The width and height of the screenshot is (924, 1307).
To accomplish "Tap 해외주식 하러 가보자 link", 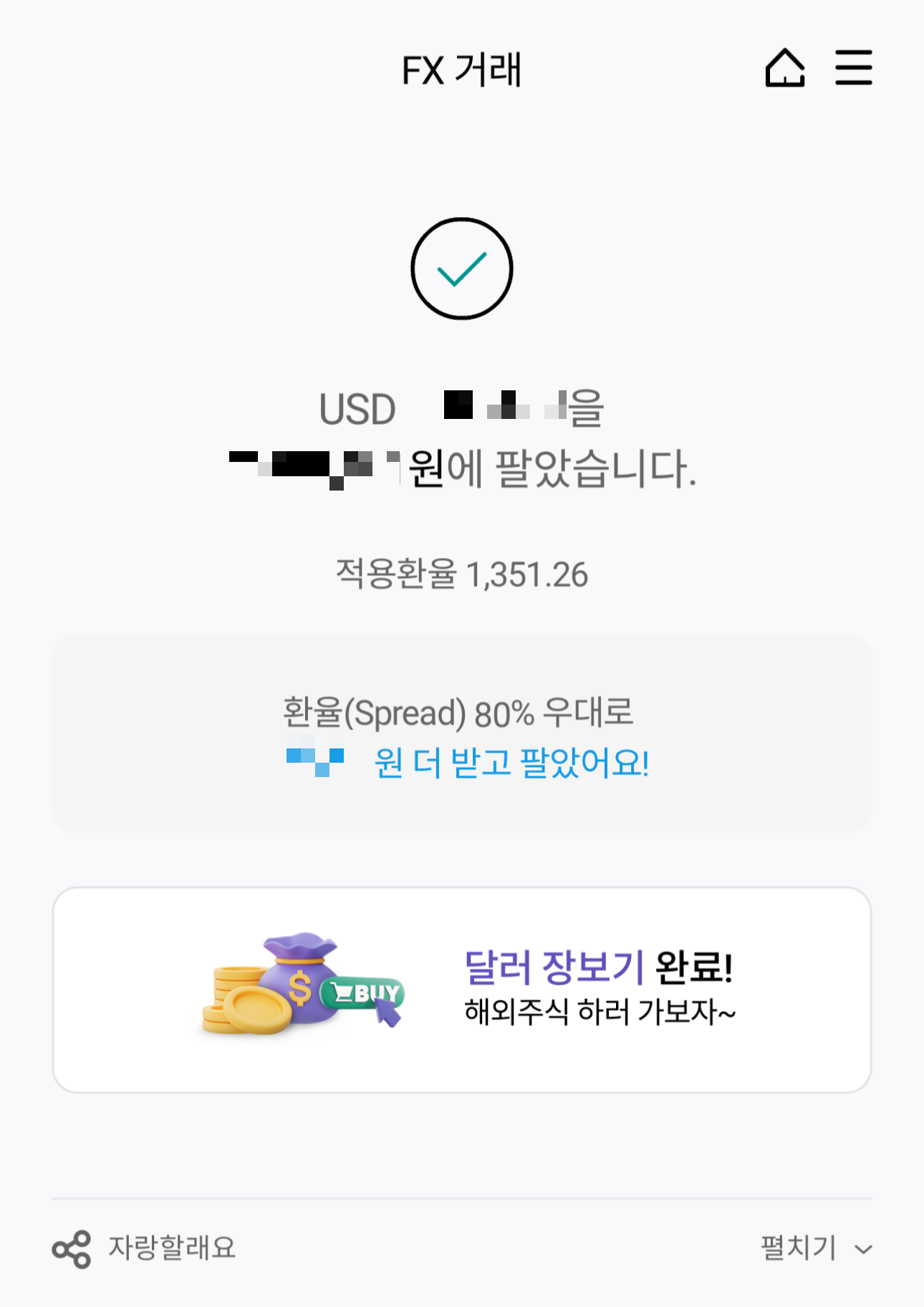I will [x=600, y=1011].
